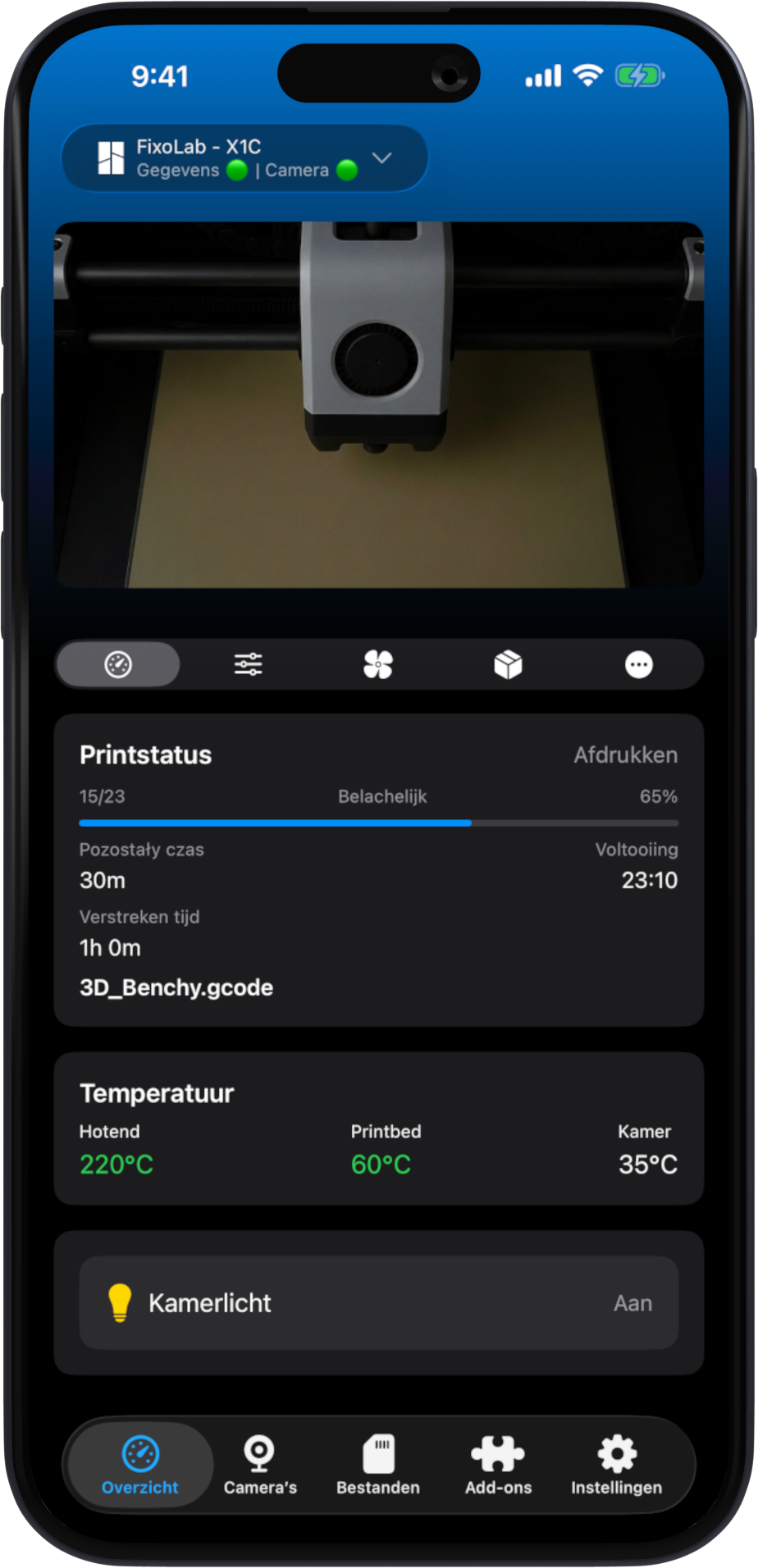The image size is (758, 1568).
Task: Toggle the Kamerlicht chamber light
Action: click(x=378, y=1302)
